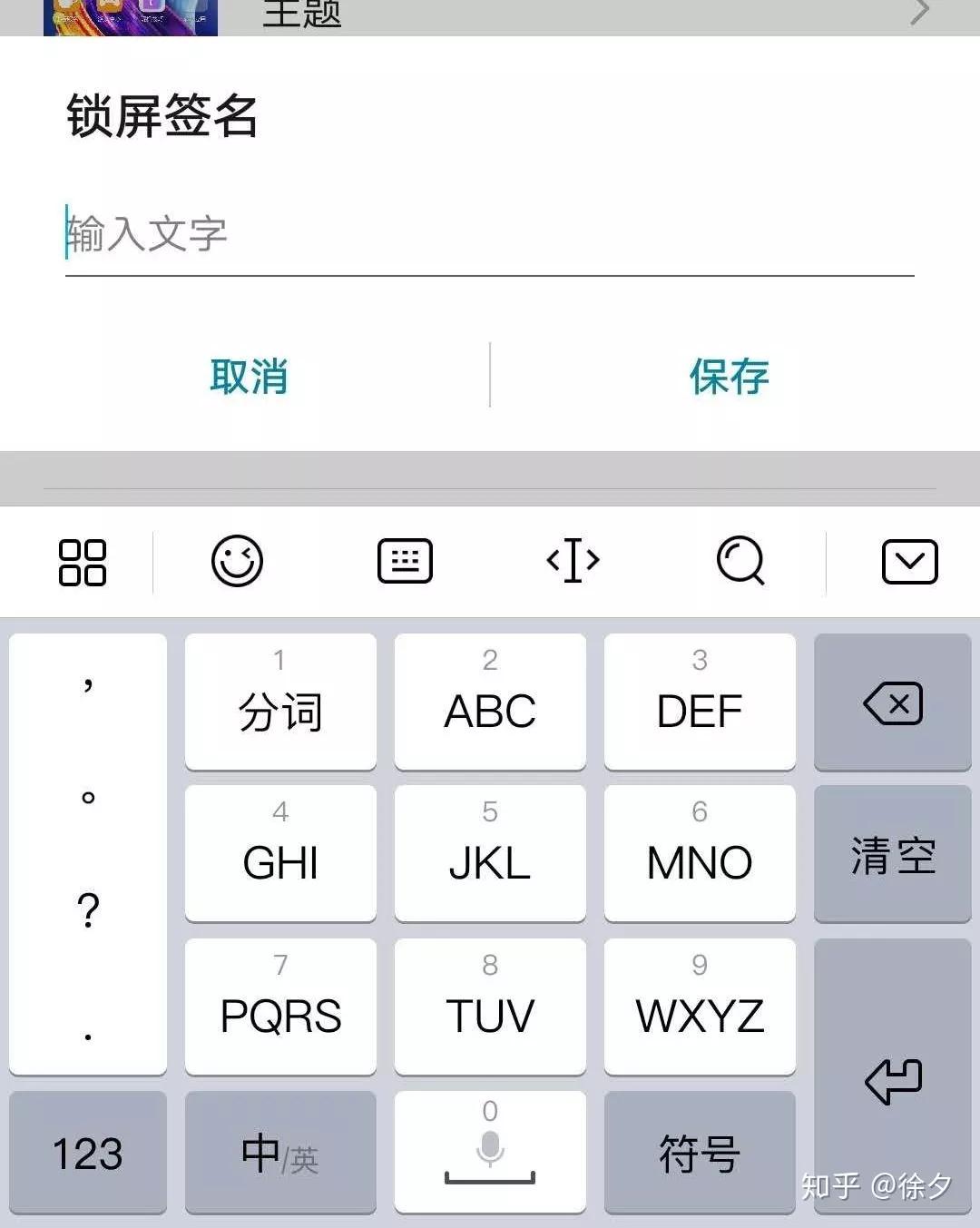
Task: Open the emoji picker
Action: tap(238, 561)
